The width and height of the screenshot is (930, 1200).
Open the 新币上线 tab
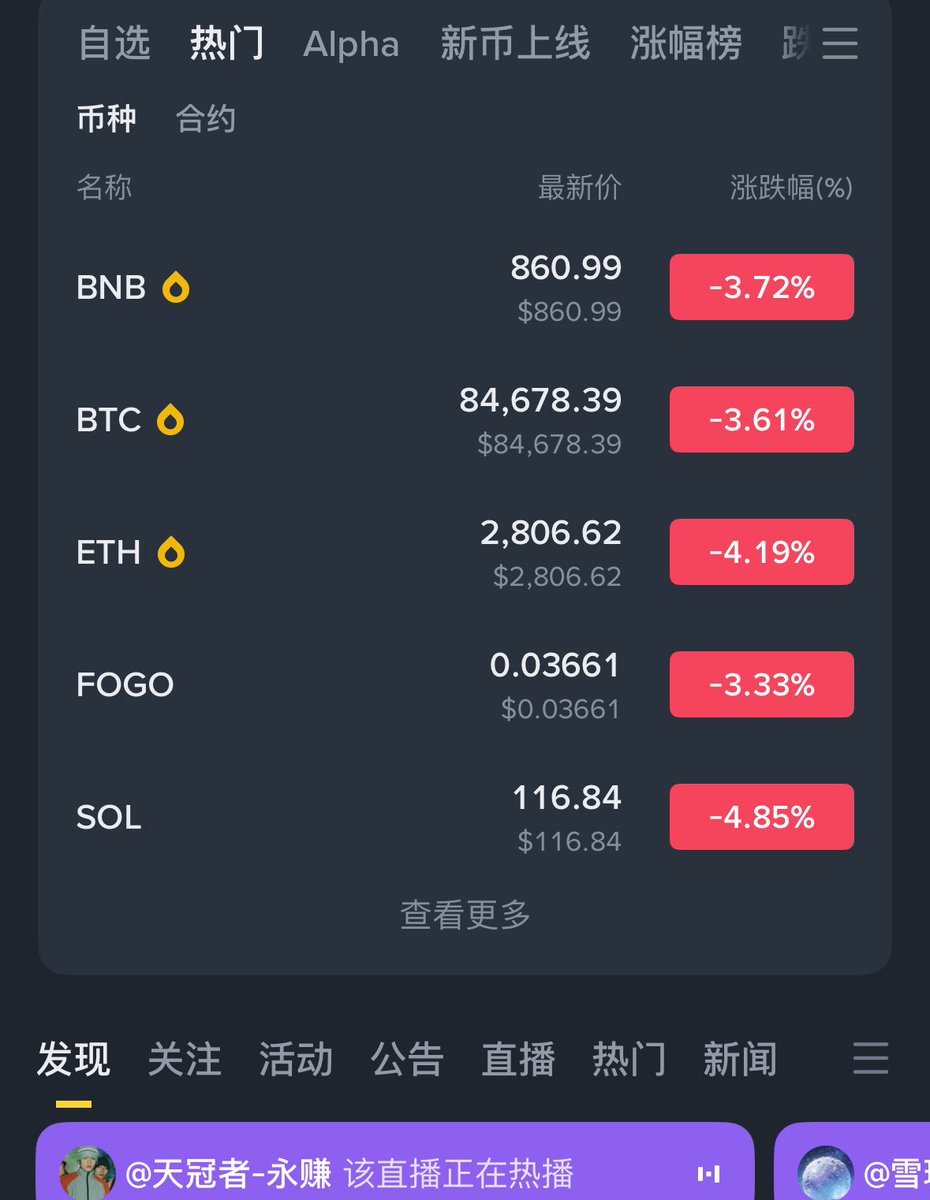[515, 44]
